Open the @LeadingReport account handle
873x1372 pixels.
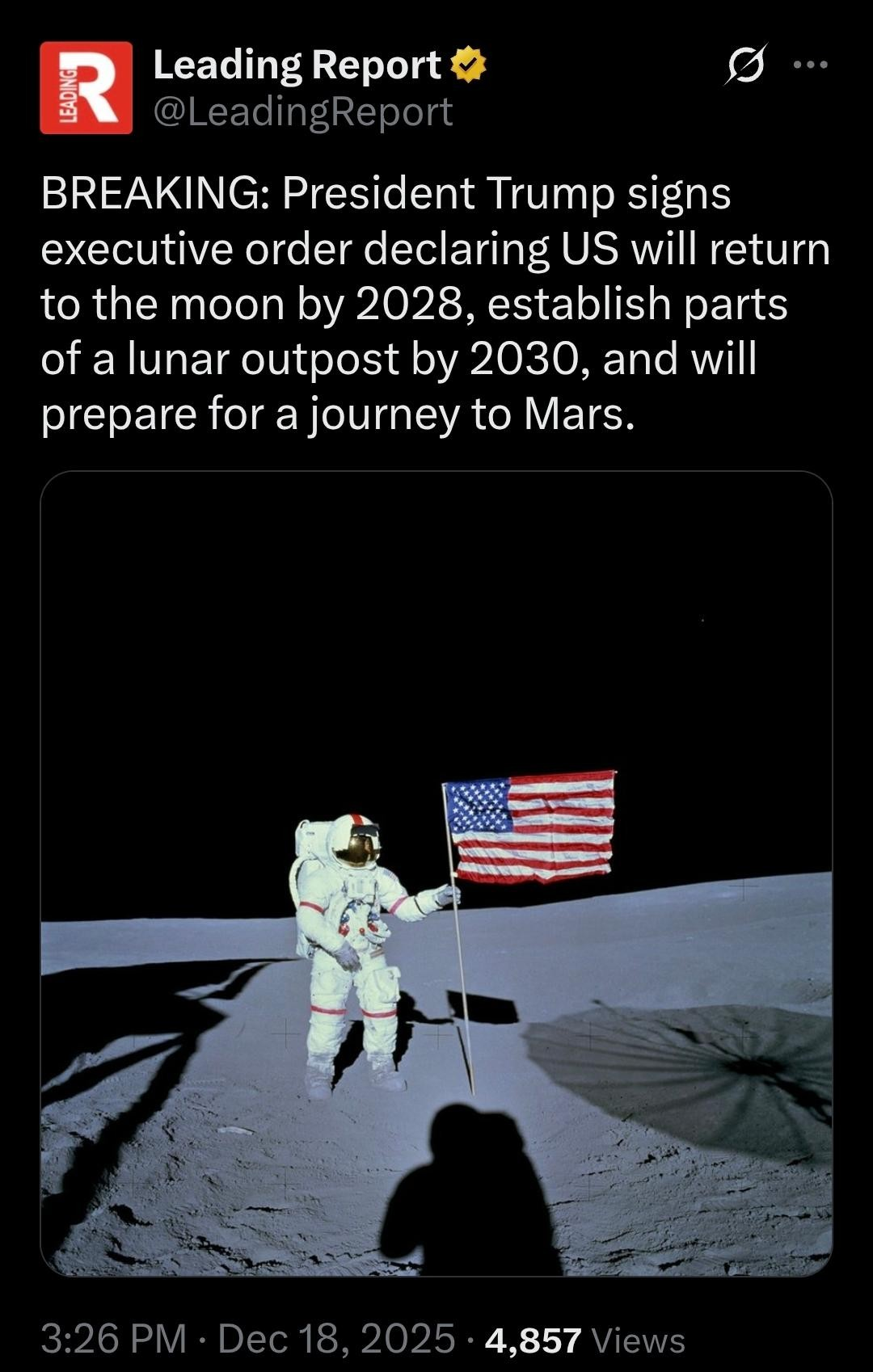[x=302, y=112]
